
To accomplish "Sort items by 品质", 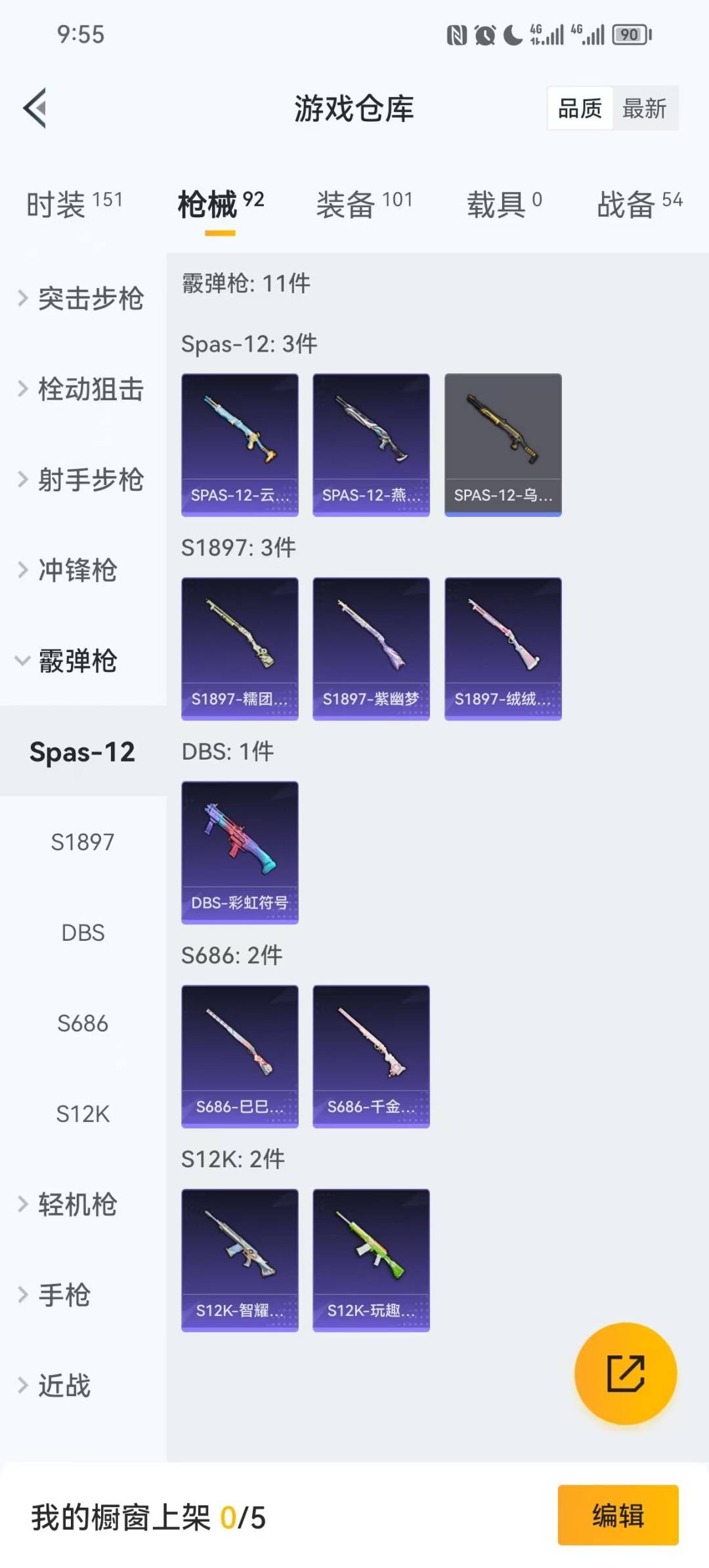I will coord(580,108).
